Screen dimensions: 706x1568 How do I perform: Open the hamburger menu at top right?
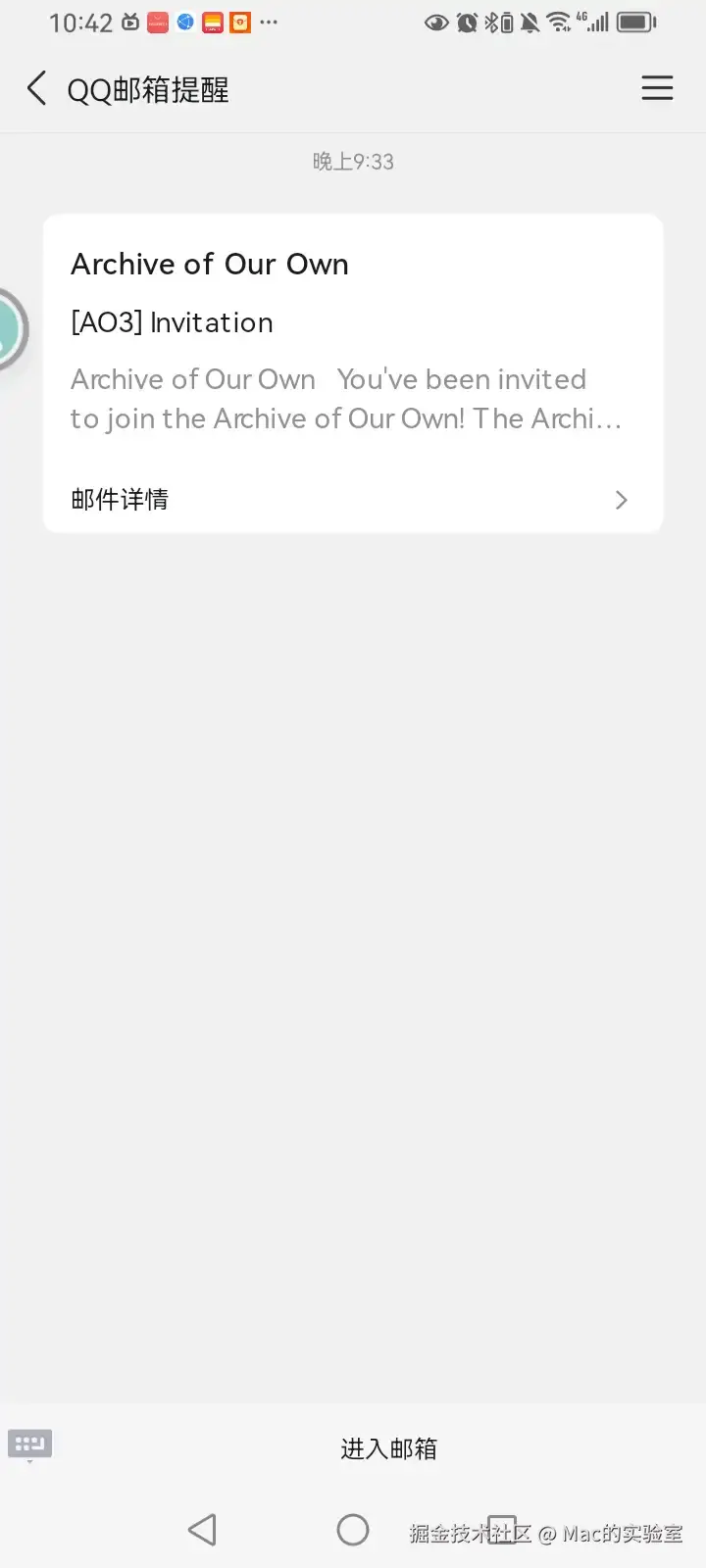(657, 88)
